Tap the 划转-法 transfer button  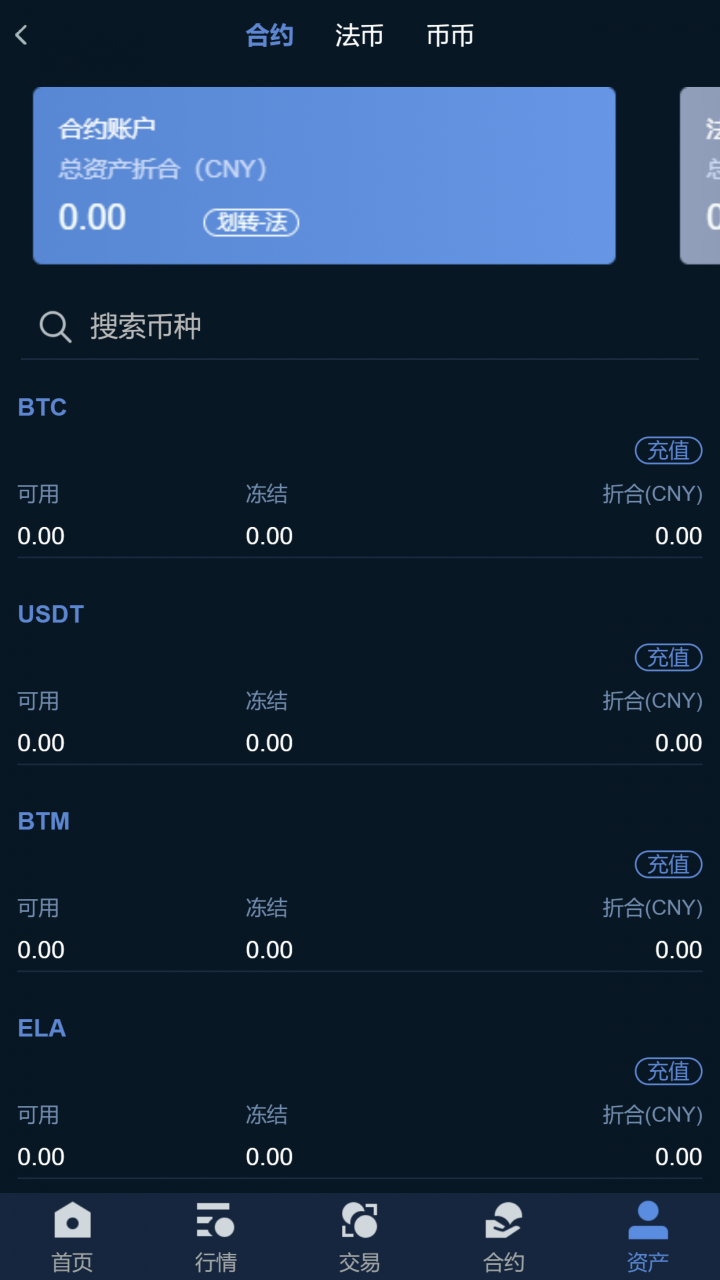click(x=251, y=222)
